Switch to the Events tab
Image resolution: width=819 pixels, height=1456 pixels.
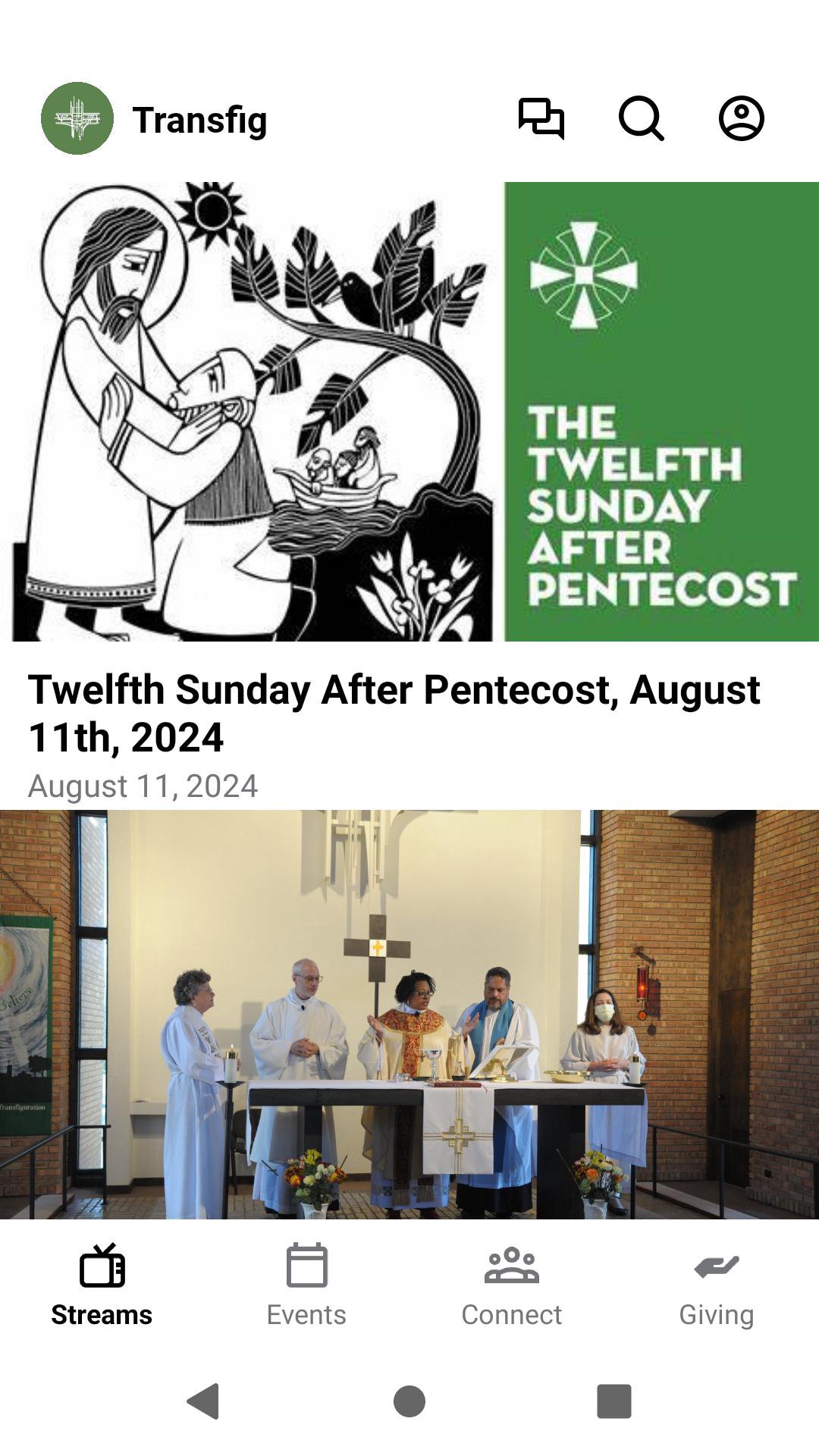click(306, 1285)
